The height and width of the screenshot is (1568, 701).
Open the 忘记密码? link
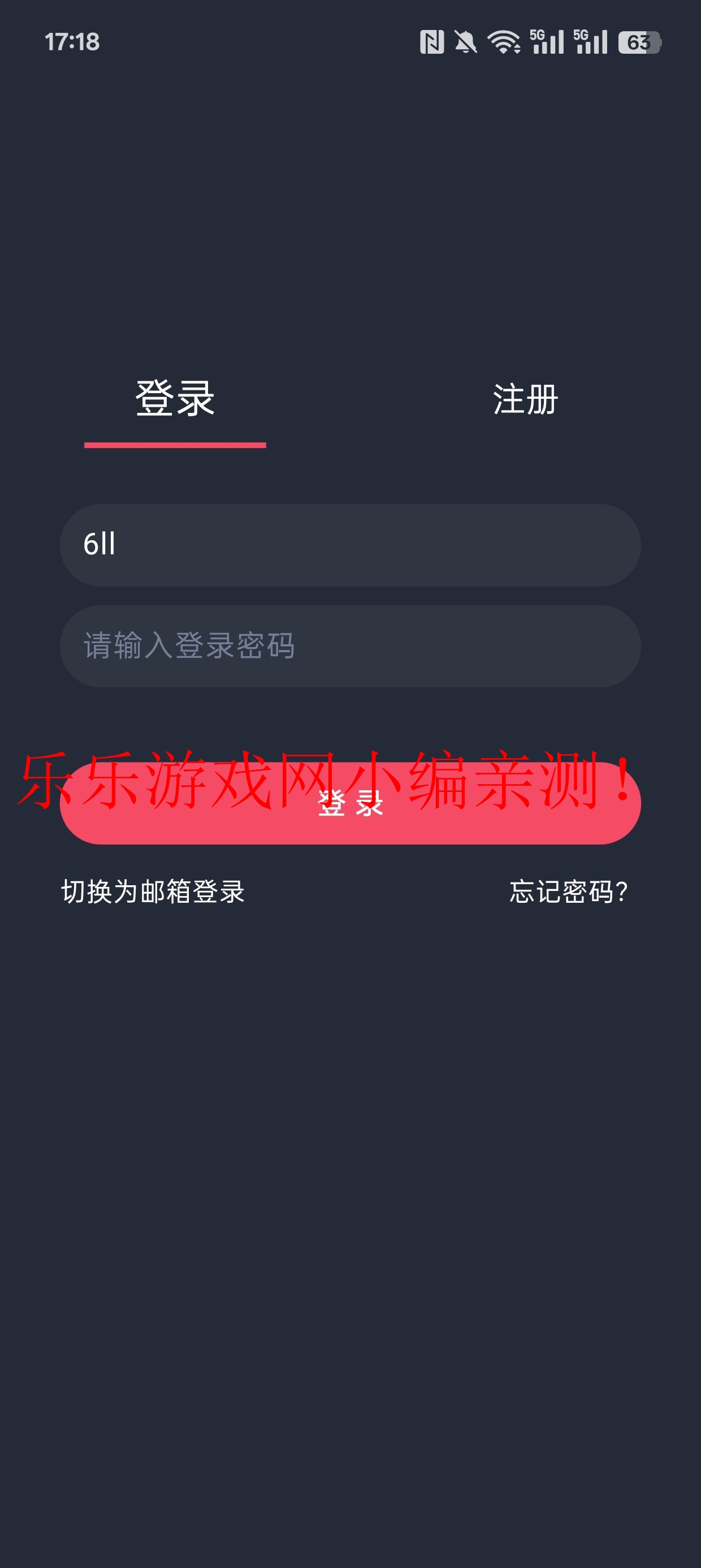(568, 891)
